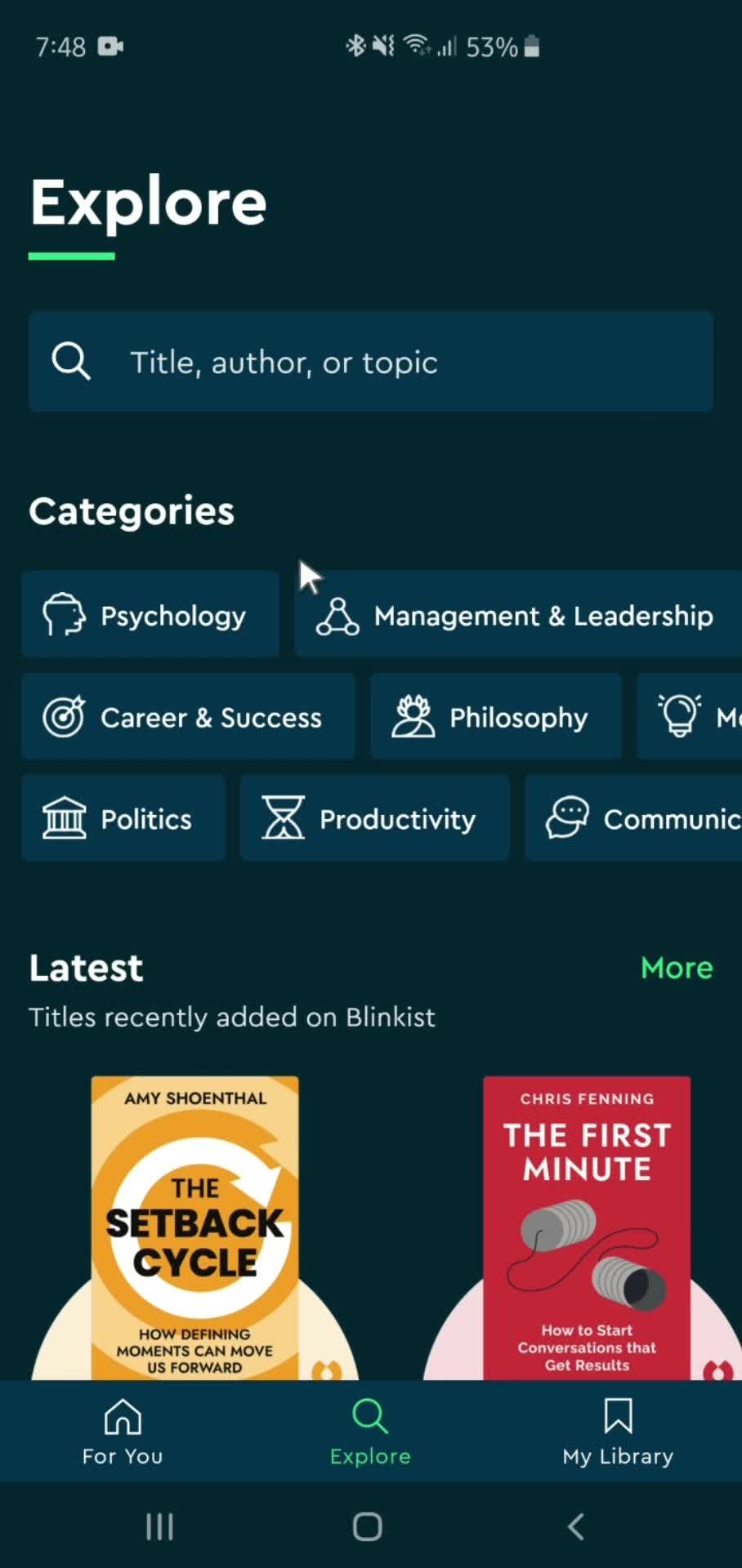Image resolution: width=742 pixels, height=1568 pixels.
Task: Open More latest titles
Action: click(x=677, y=968)
